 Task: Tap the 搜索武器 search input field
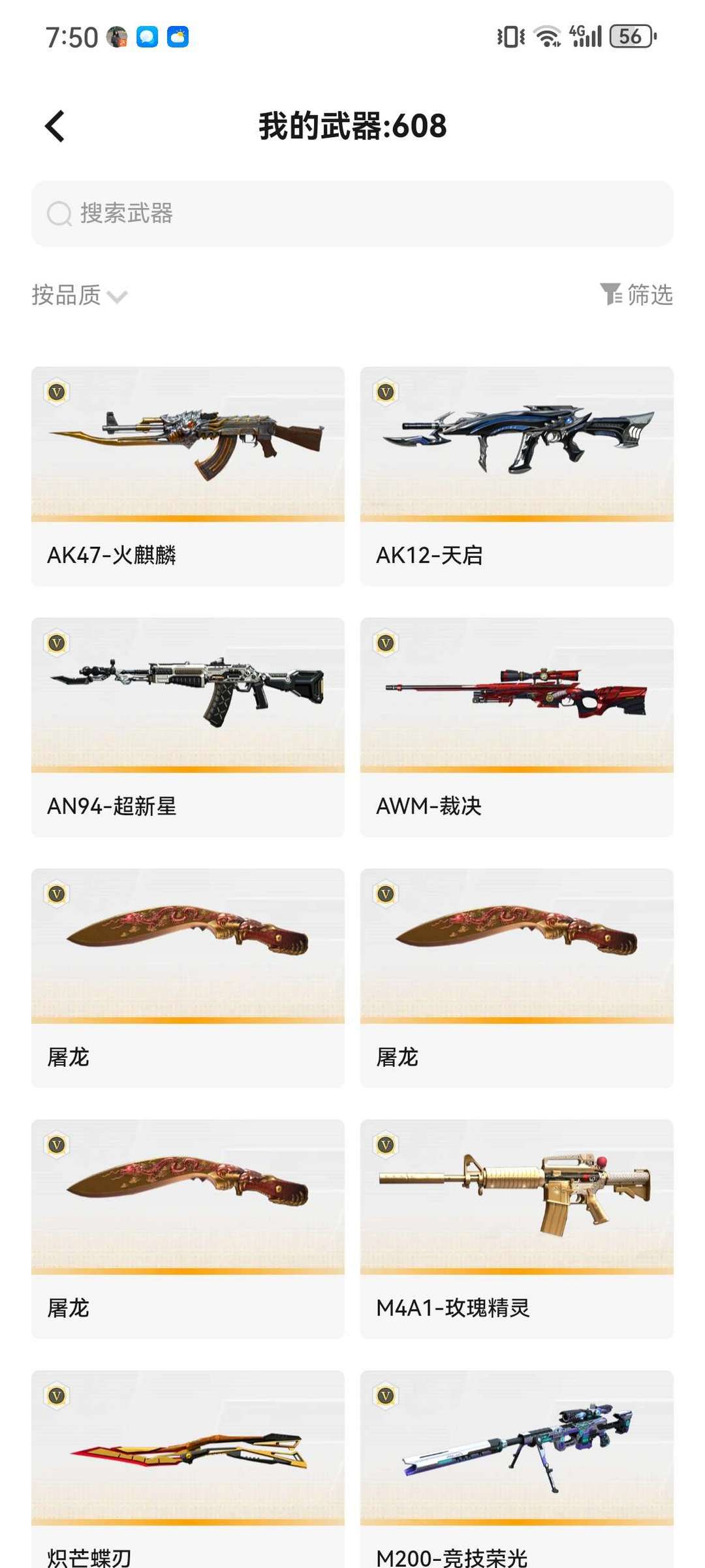(x=261, y=212)
